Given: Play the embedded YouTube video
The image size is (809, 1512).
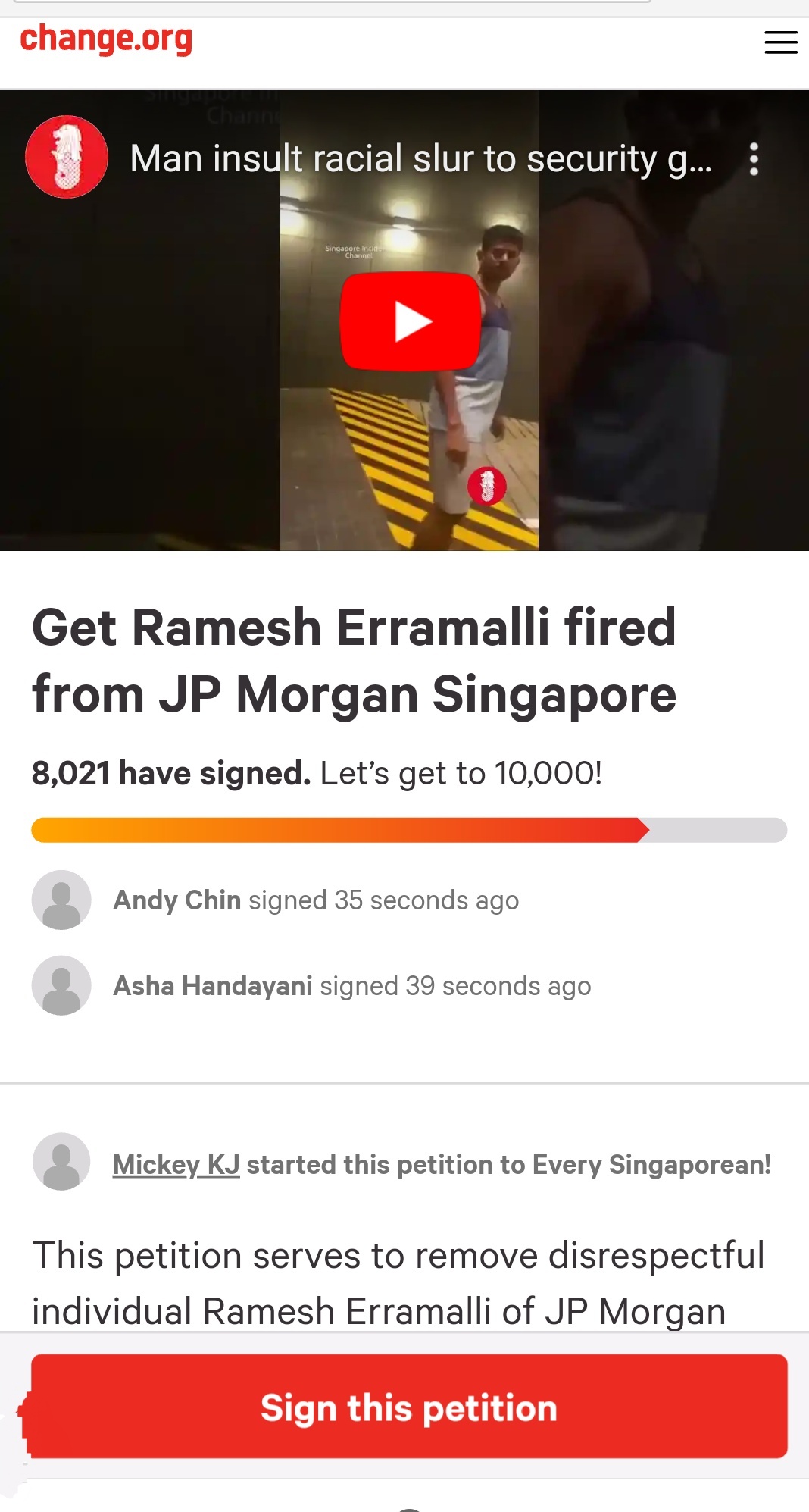Looking at the screenshot, I should pos(410,322).
